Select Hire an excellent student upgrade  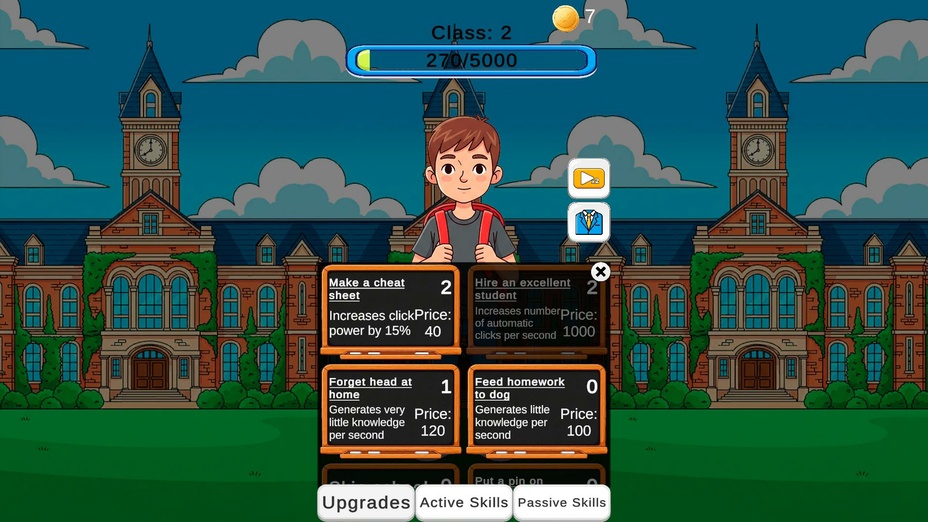536,308
